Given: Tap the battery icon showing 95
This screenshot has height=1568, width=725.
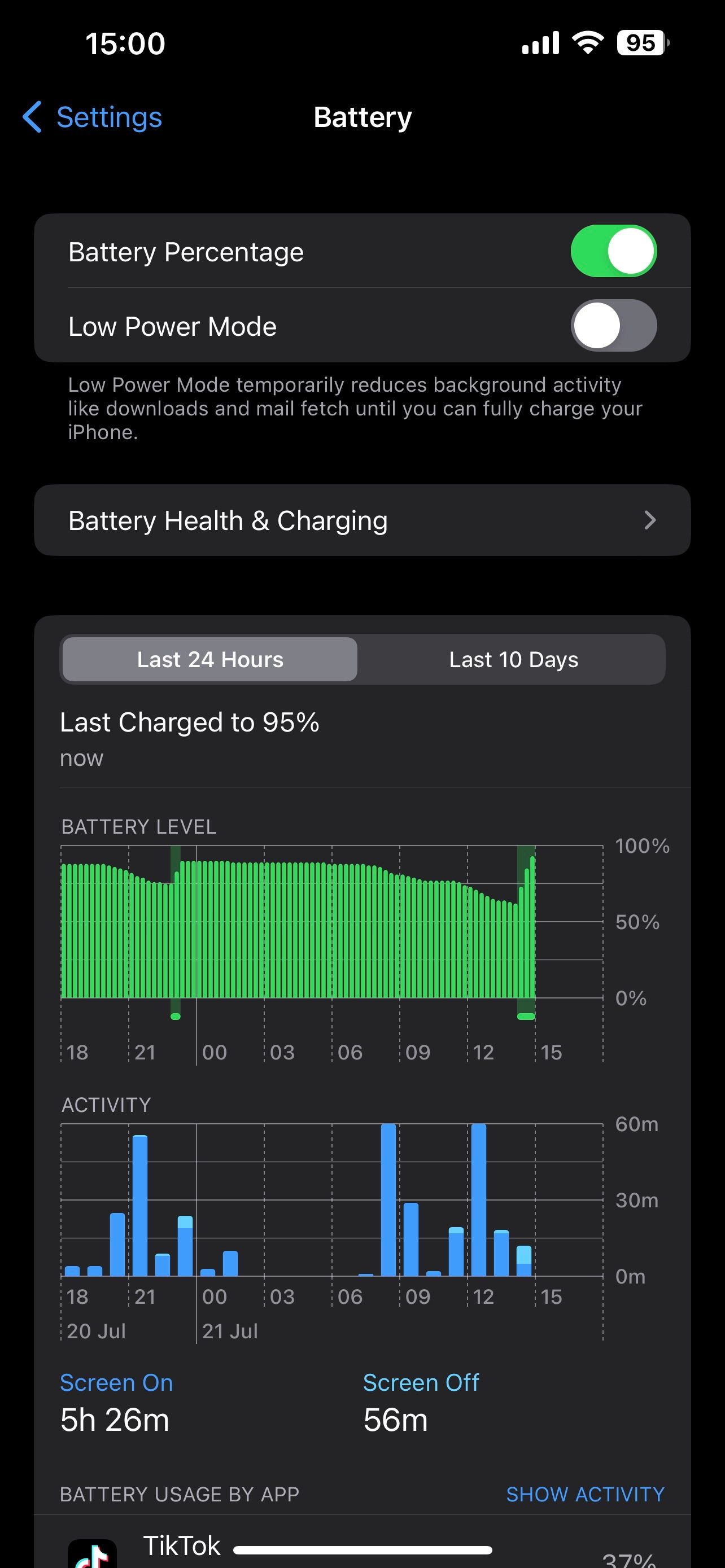Looking at the screenshot, I should (641, 42).
